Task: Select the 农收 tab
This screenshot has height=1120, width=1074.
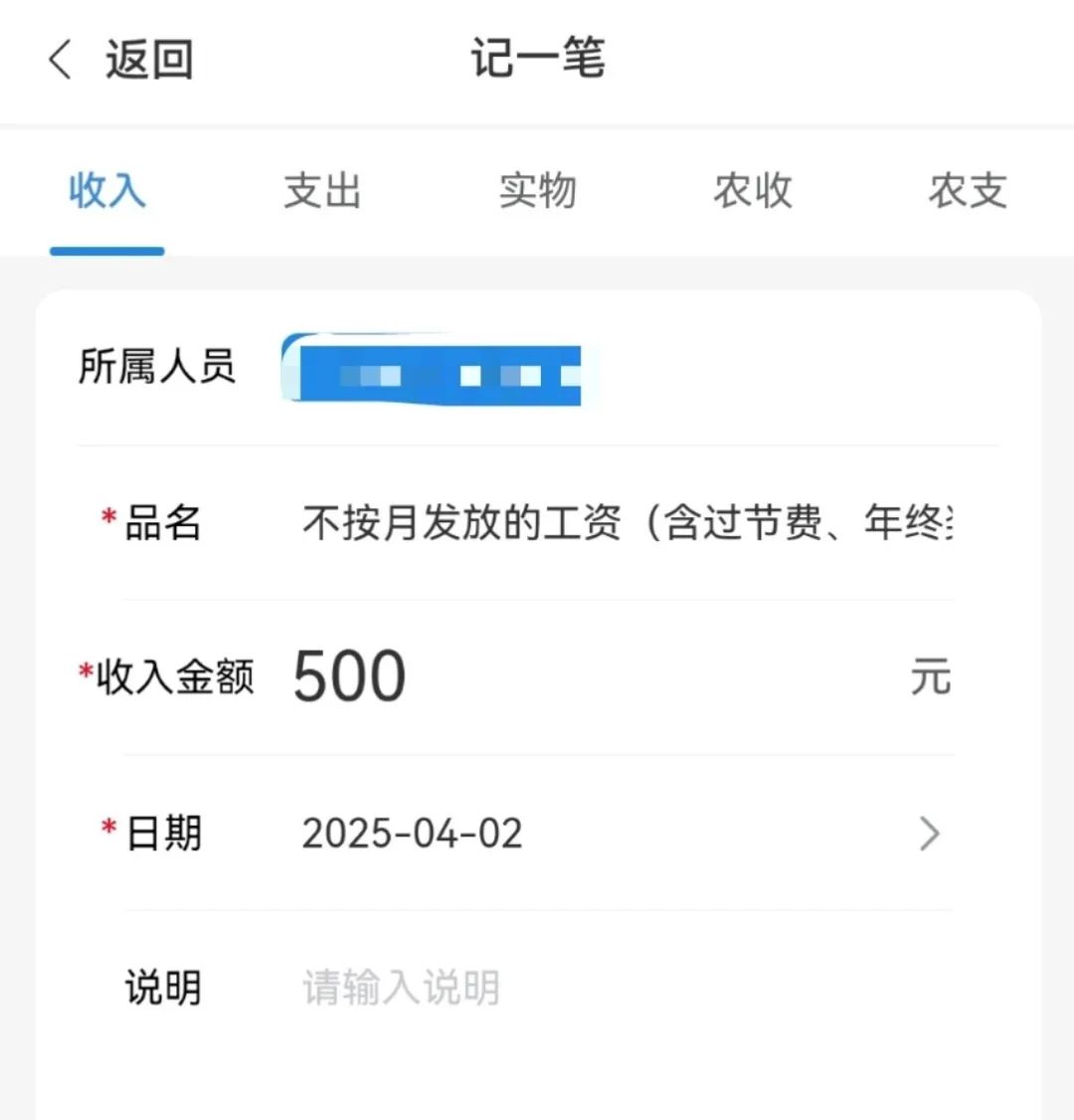Action: pyautogui.click(x=753, y=191)
